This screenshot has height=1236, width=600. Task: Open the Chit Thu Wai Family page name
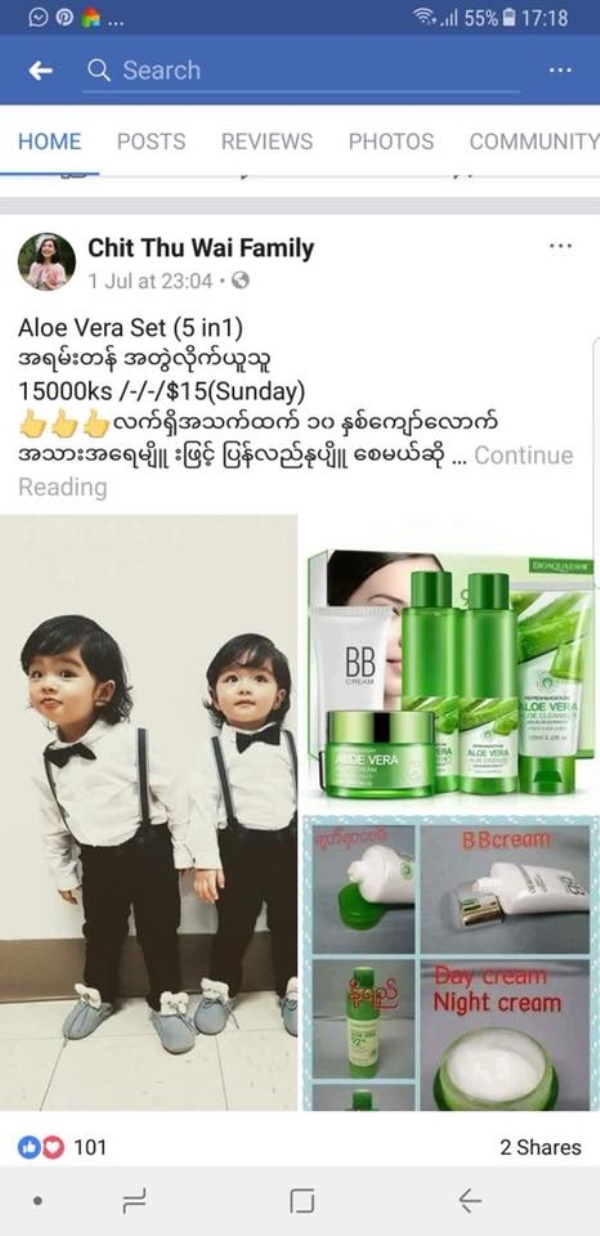pyautogui.click(x=201, y=248)
